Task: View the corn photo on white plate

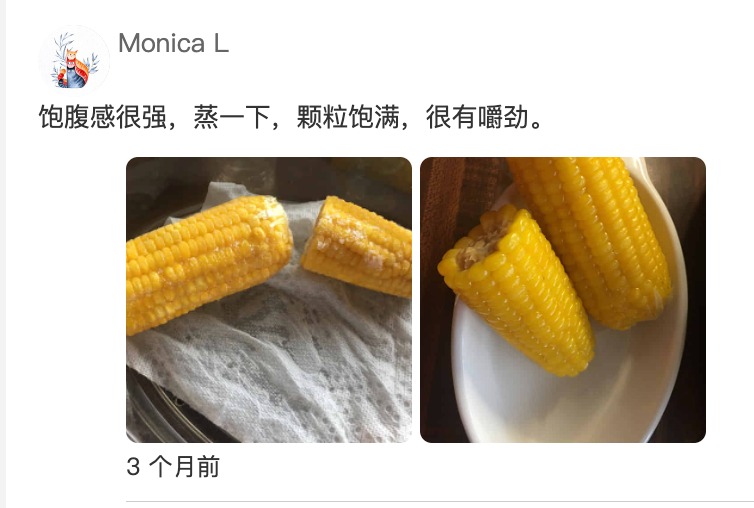Action: tap(563, 300)
